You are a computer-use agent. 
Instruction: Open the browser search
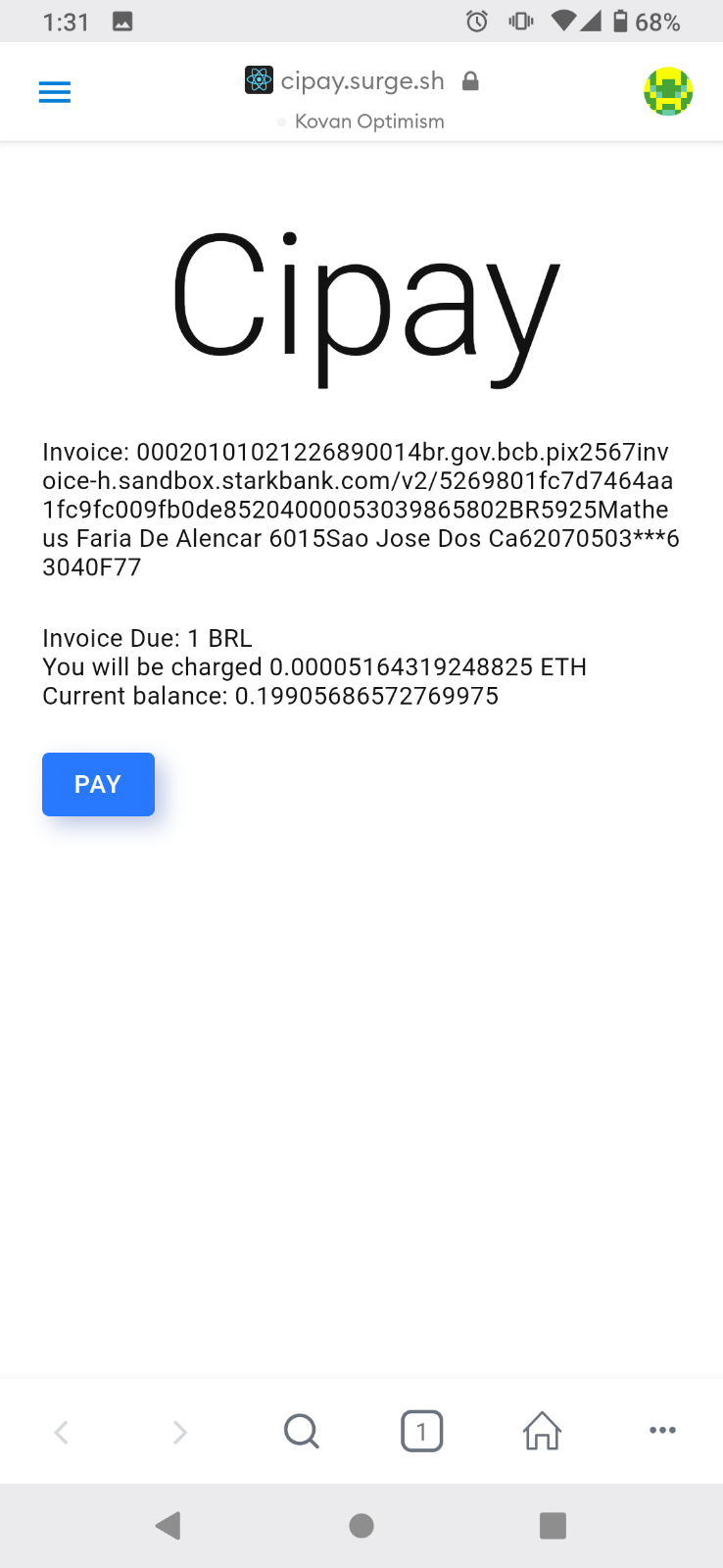pos(301,1432)
